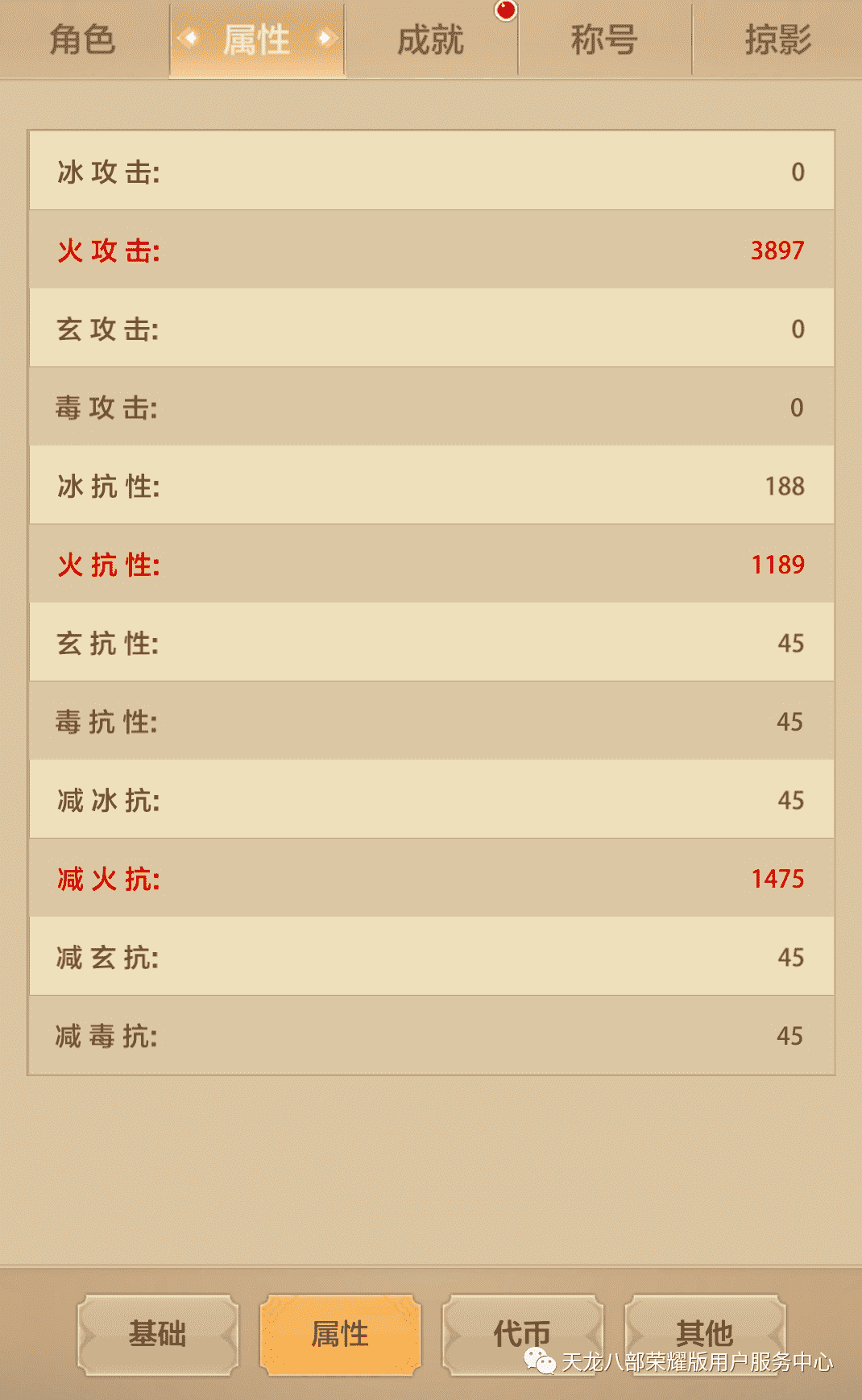Select the 冰抗性 row showing 188

(x=431, y=486)
